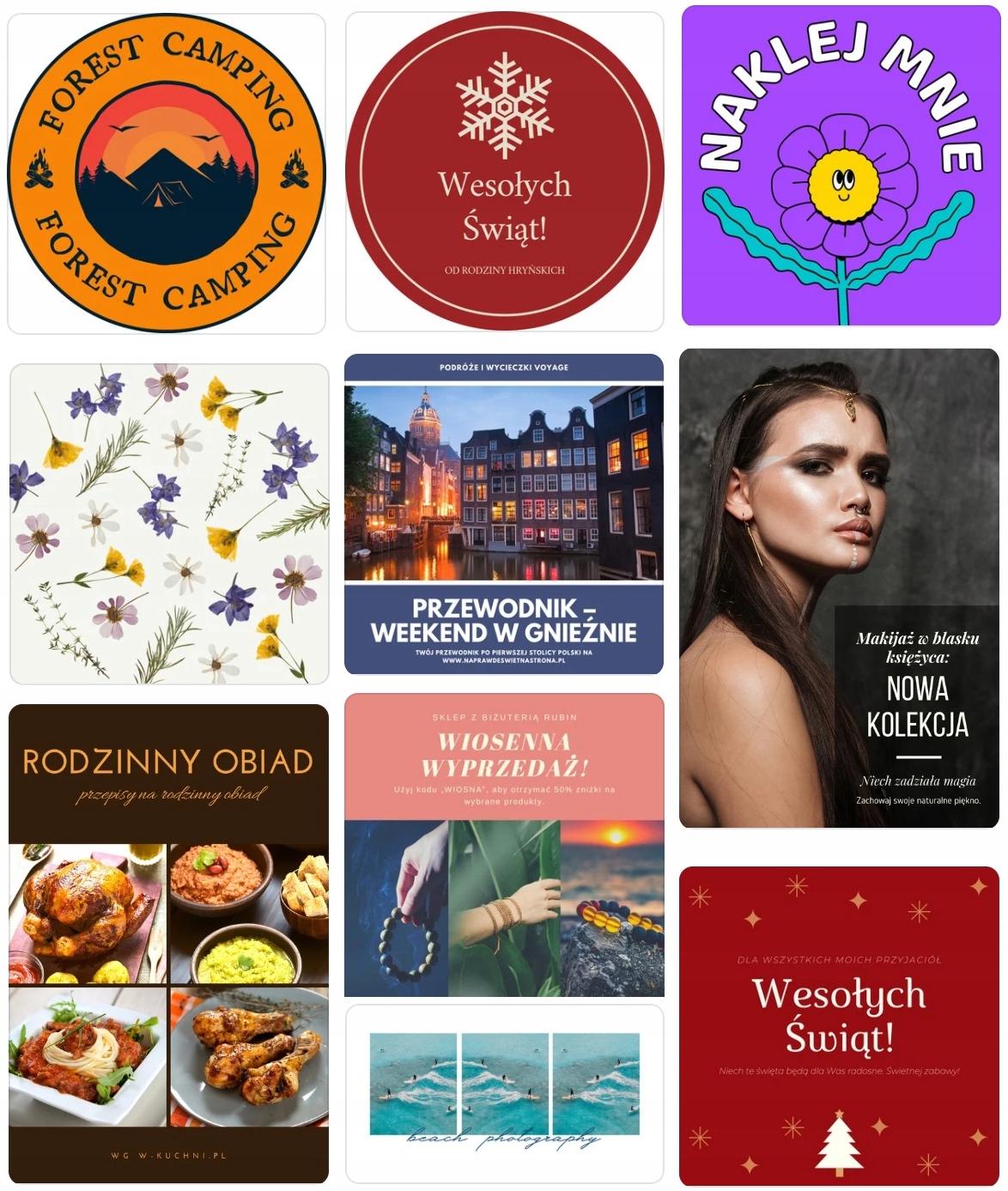Choose the pressed wildflowers pattern template
This screenshot has height=1191, width=1008.
169,524
